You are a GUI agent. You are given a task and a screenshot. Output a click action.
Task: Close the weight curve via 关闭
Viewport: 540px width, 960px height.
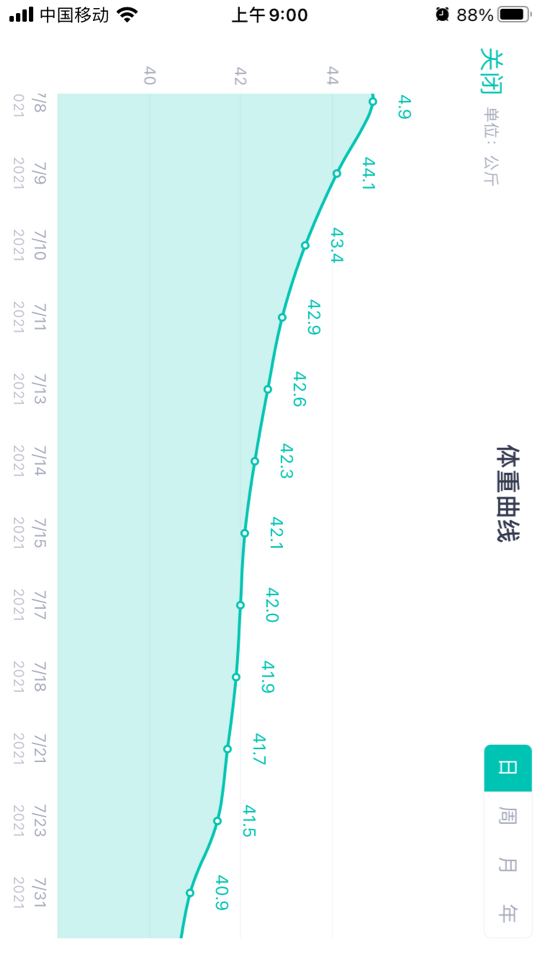pyautogui.click(x=492, y=71)
